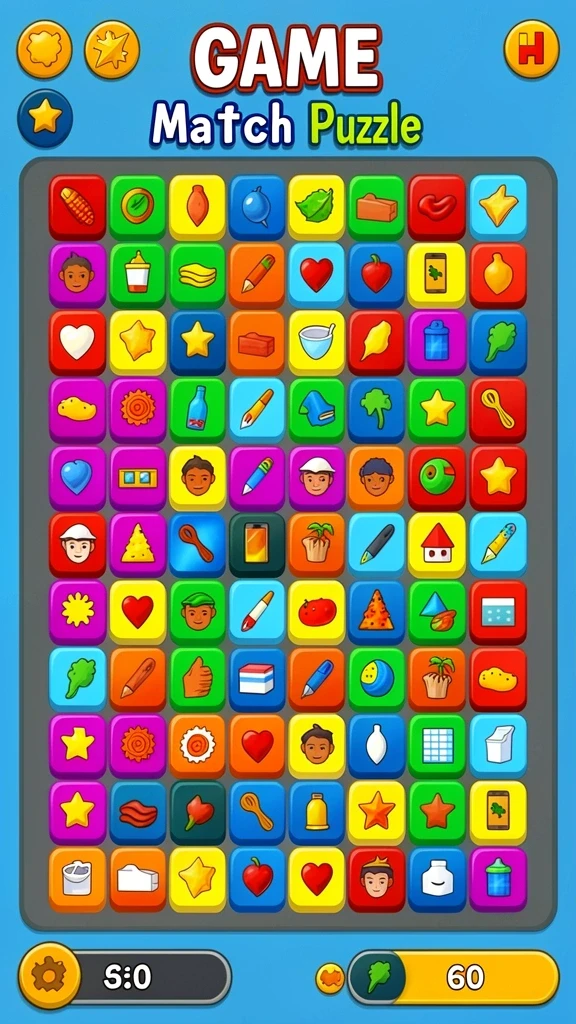Select the blue balloon tile
Viewport: 576px width, 1024px height.
tap(257, 207)
